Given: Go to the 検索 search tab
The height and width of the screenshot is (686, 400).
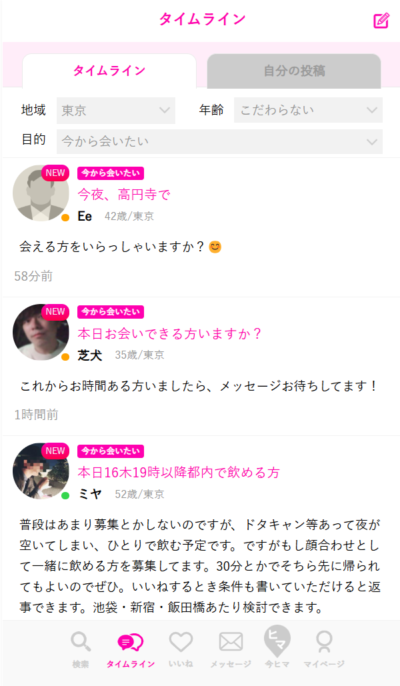Looking at the screenshot, I should pyautogui.click(x=81, y=650).
